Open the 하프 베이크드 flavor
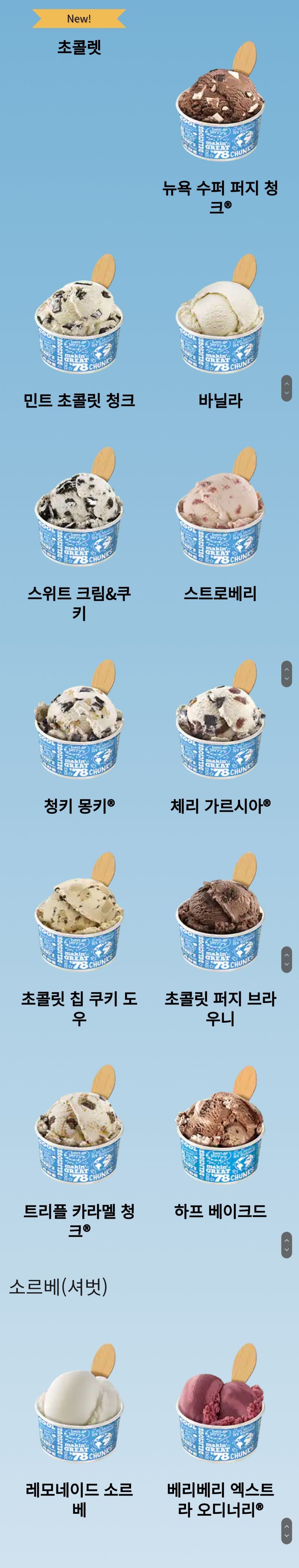This screenshot has height=1568, width=299. click(220, 1130)
